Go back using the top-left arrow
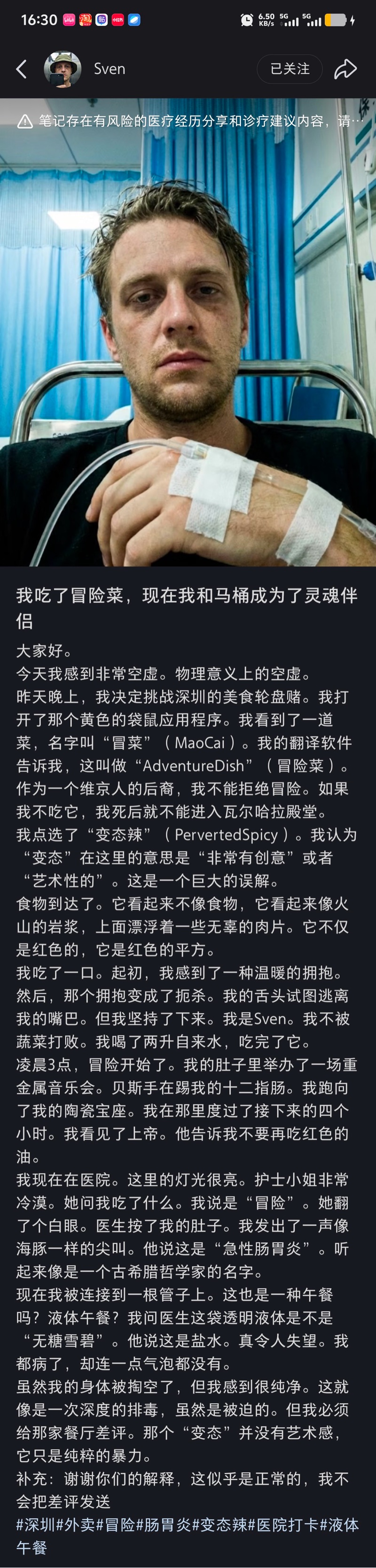This screenshot has height=1568, width=376. pyautogui.click(x=22, y=69)
